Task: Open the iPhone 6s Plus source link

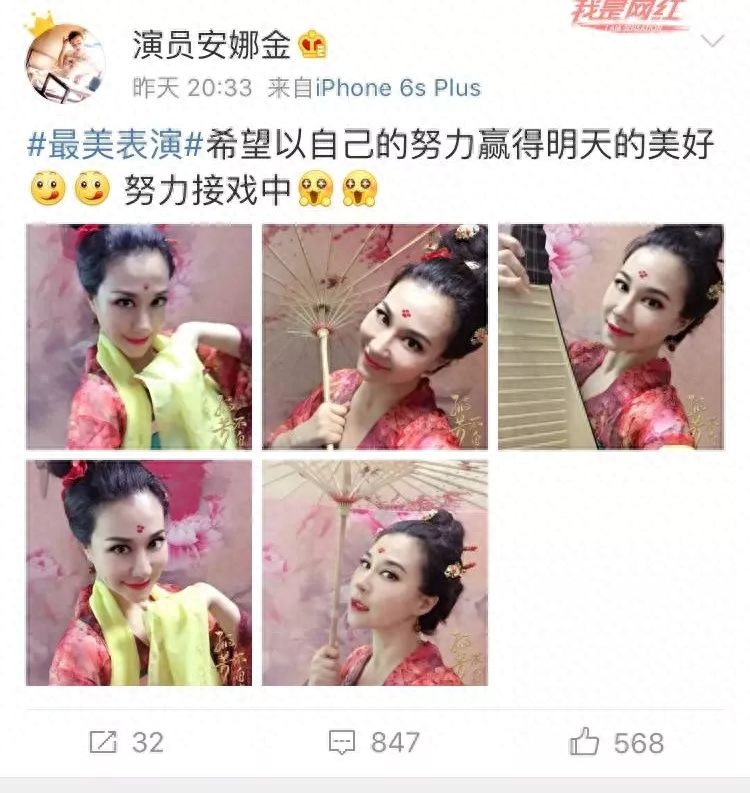Action: coord(398,88)
